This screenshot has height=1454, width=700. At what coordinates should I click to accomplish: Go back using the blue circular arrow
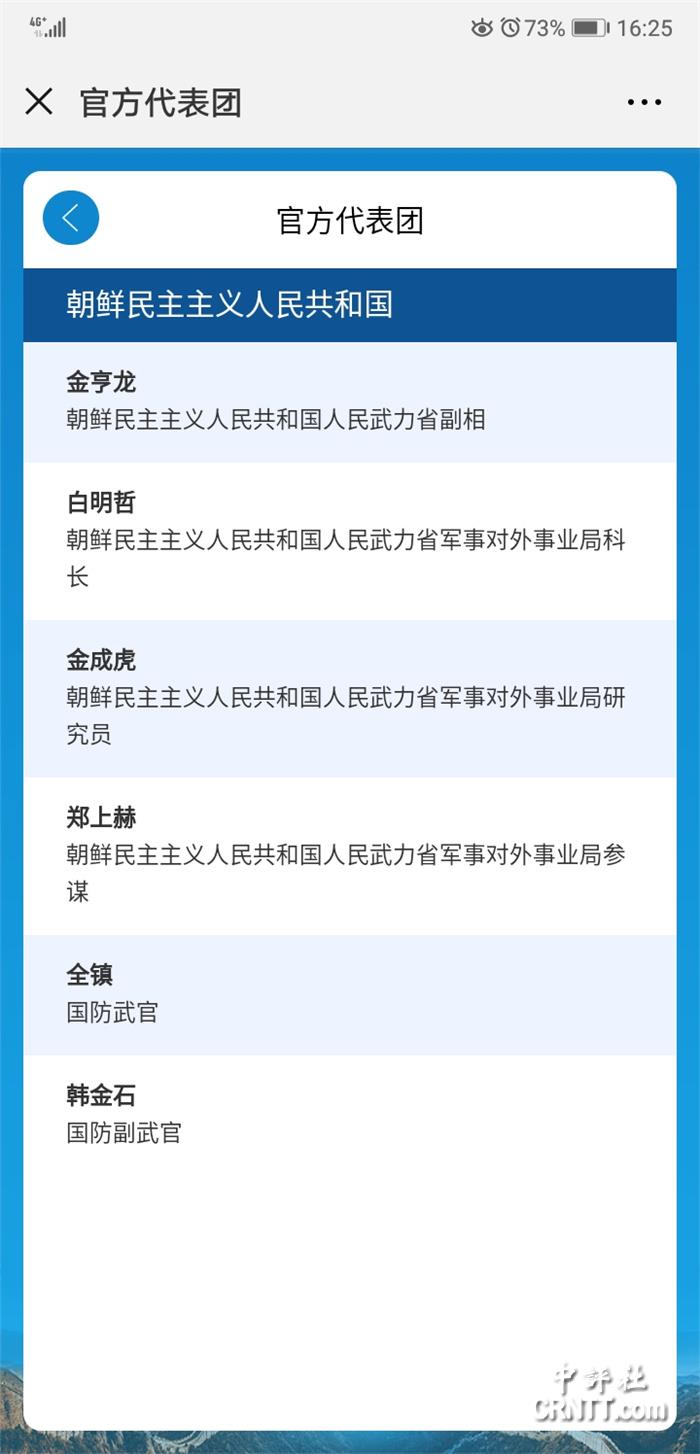point(71,218)
